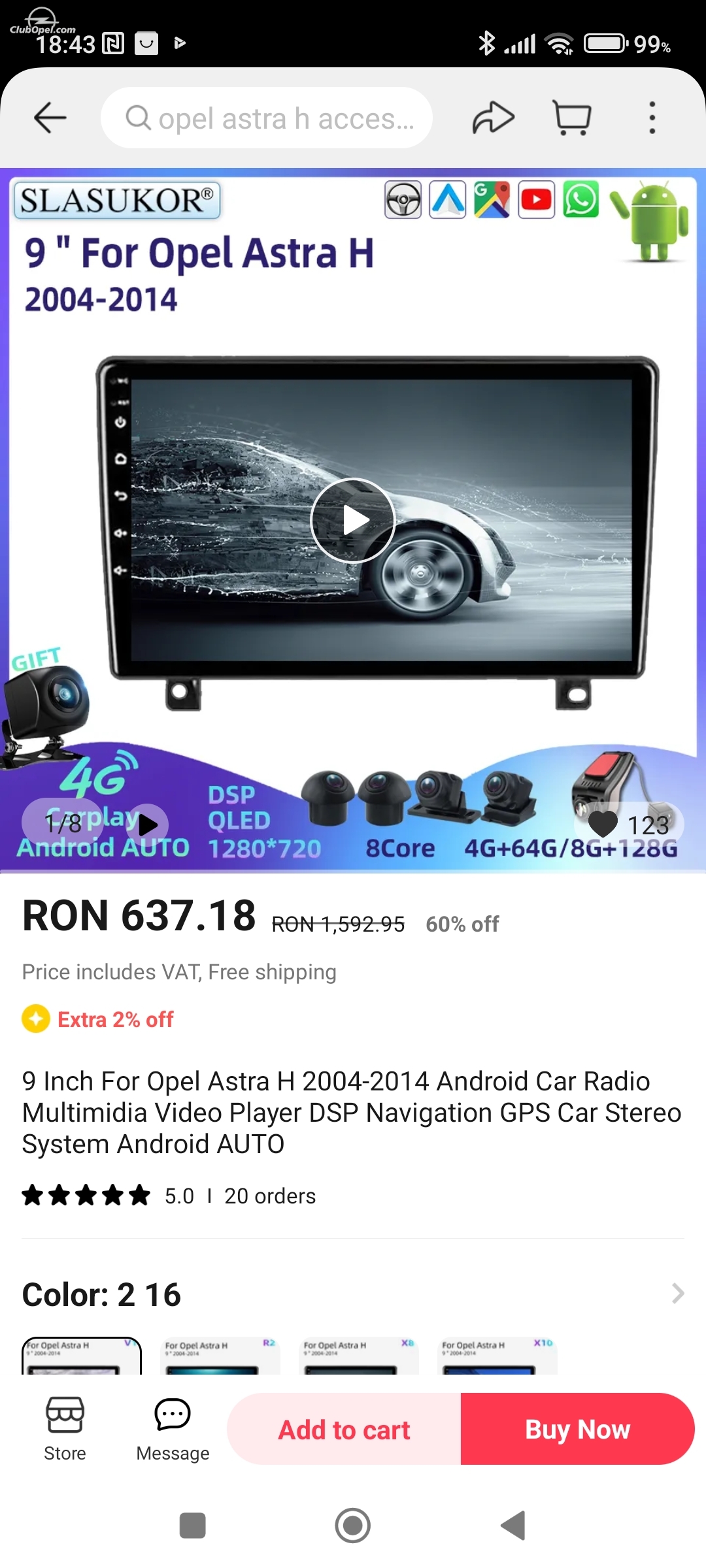Go back using the top arrow
Viewport: 706px width, 1568px height.
click(50, 118)
